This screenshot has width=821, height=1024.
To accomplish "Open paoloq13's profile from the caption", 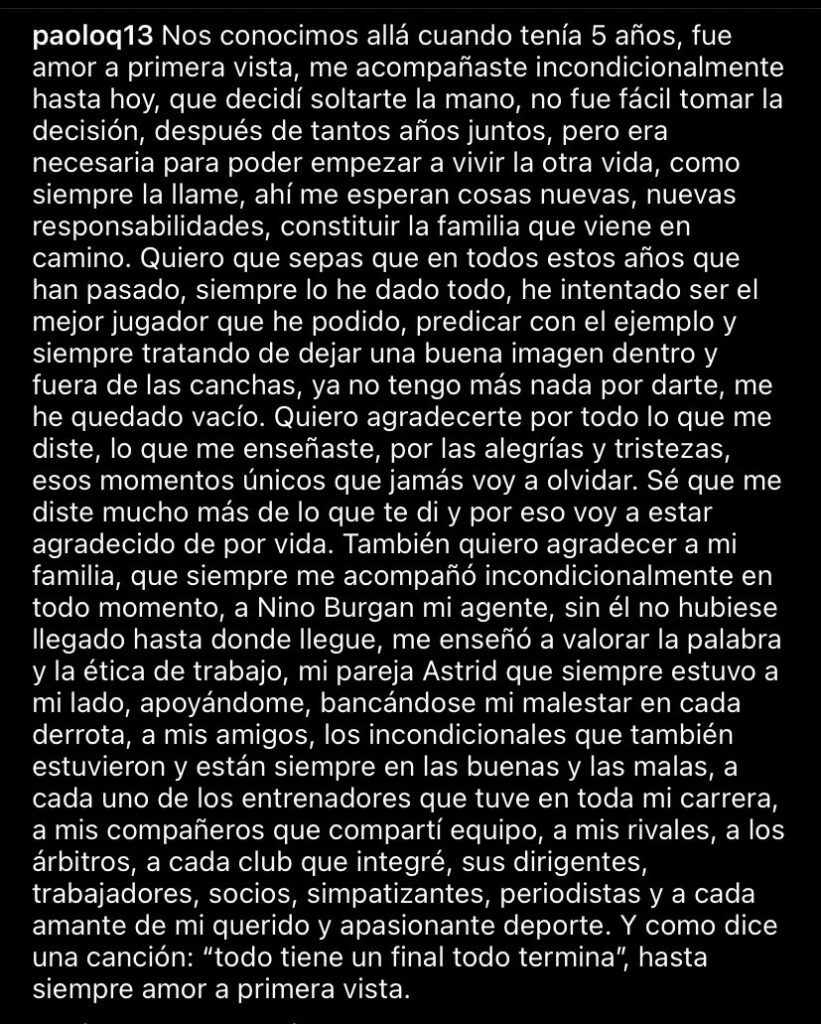I will pyautogui.click(x=92, y=37).
